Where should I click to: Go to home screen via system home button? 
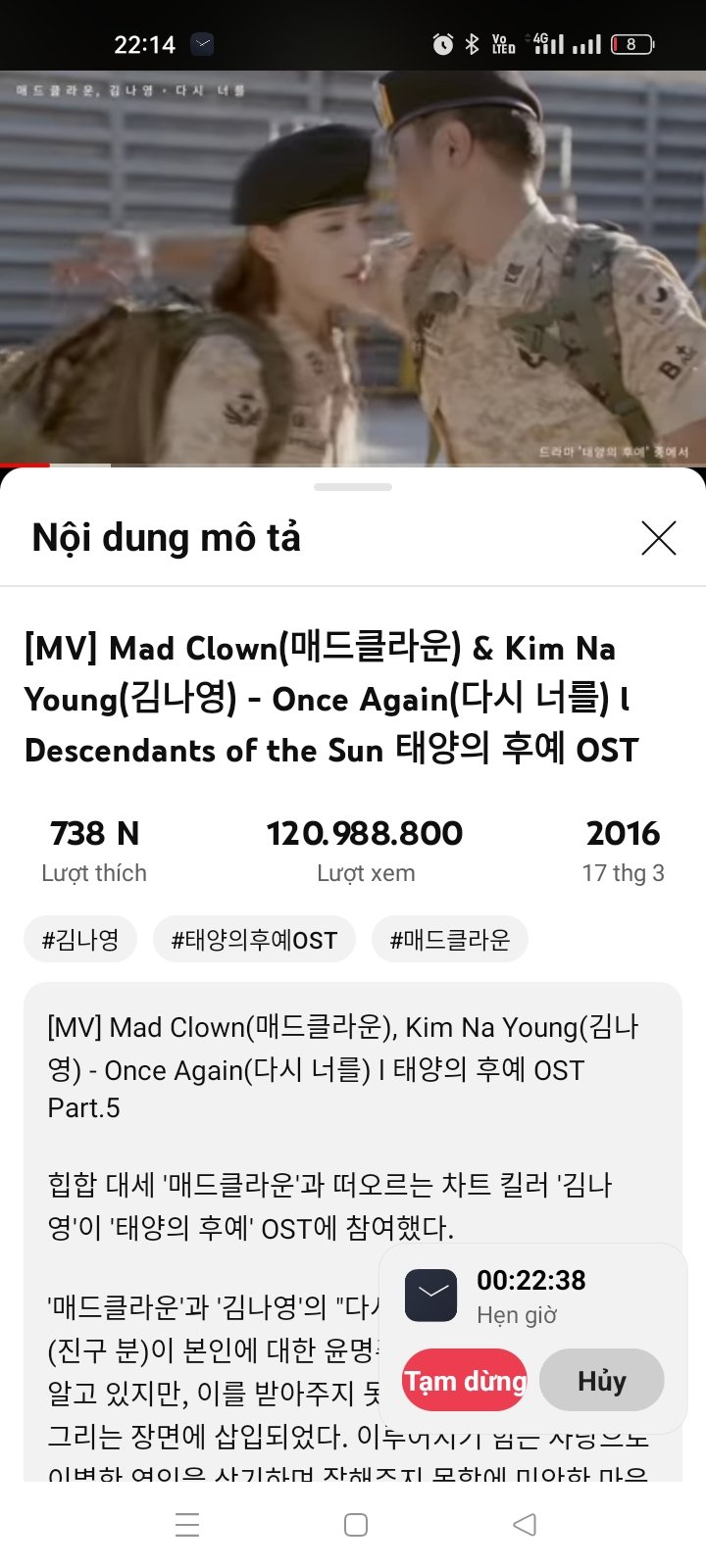356,1524
